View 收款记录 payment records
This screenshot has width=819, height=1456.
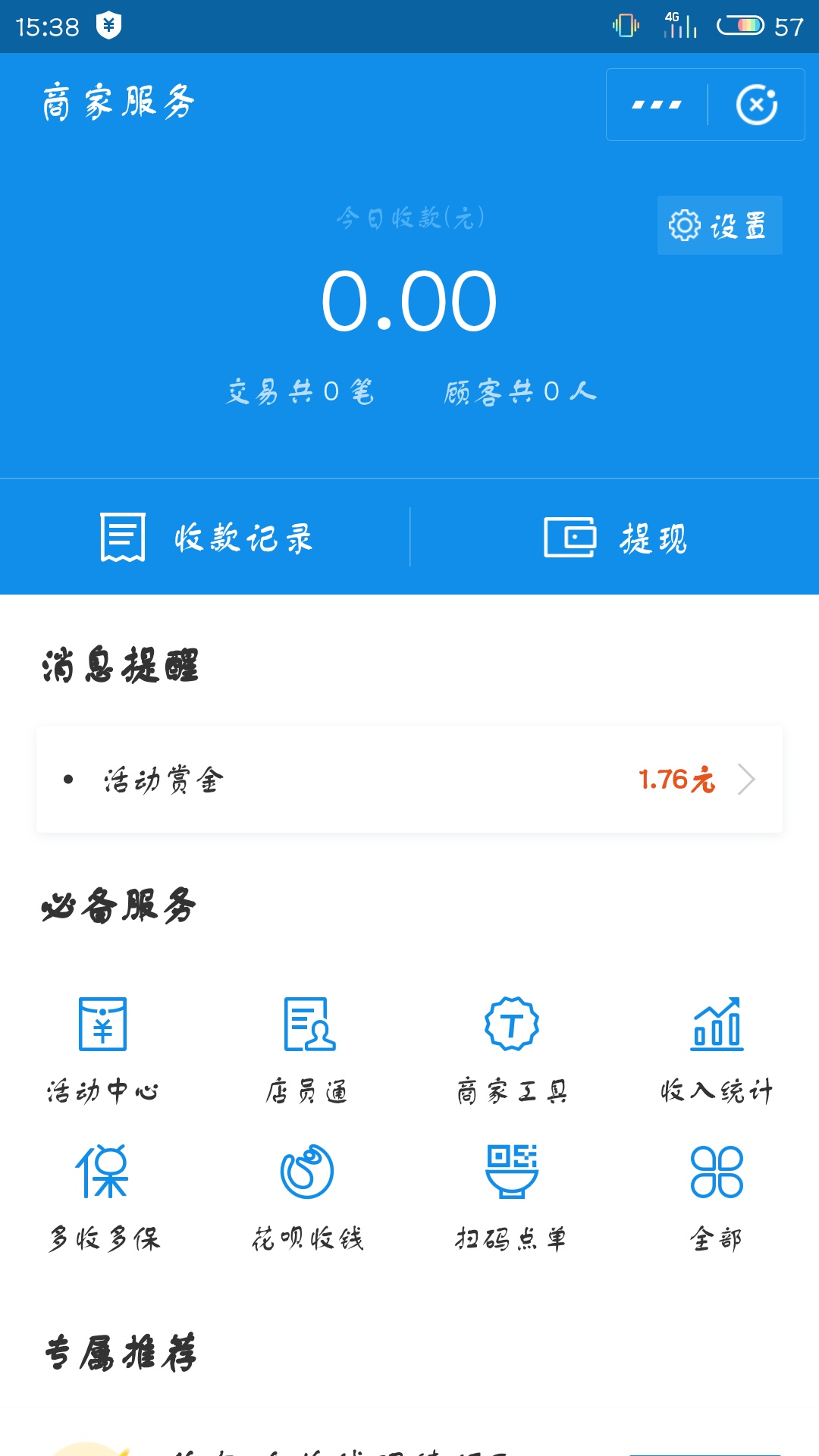pyautogui.click(x=206, y=538)
